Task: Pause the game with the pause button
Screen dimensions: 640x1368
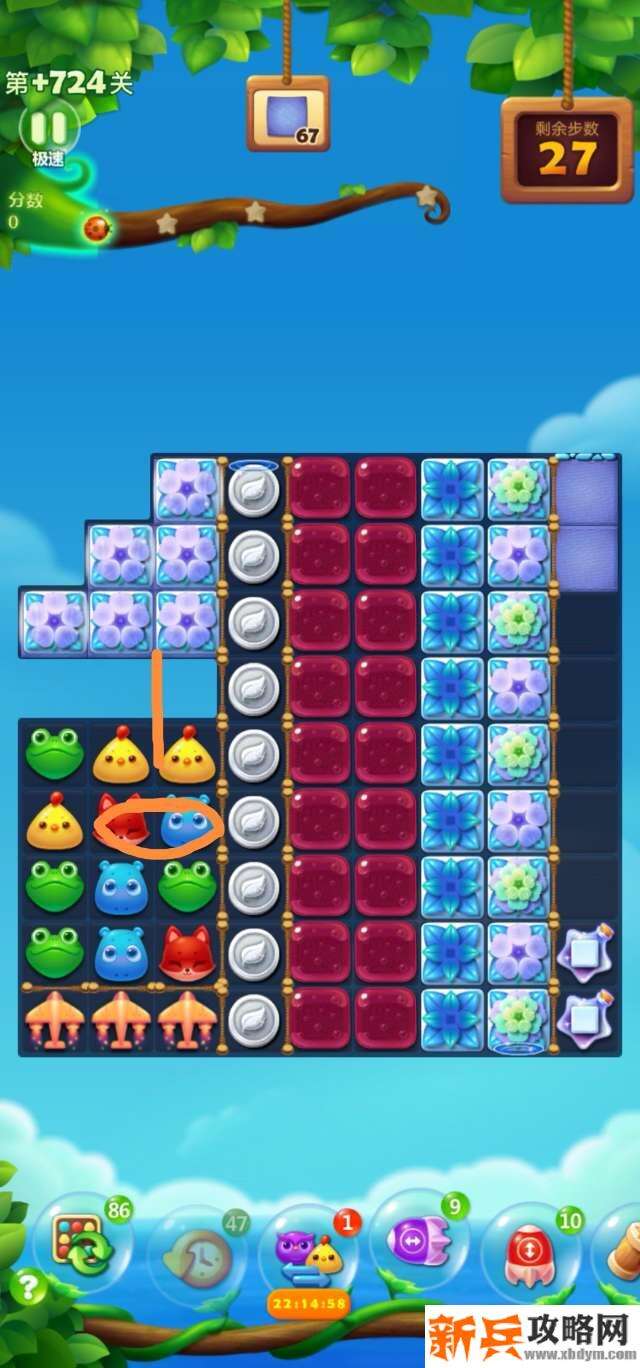Action: (49, 127)
